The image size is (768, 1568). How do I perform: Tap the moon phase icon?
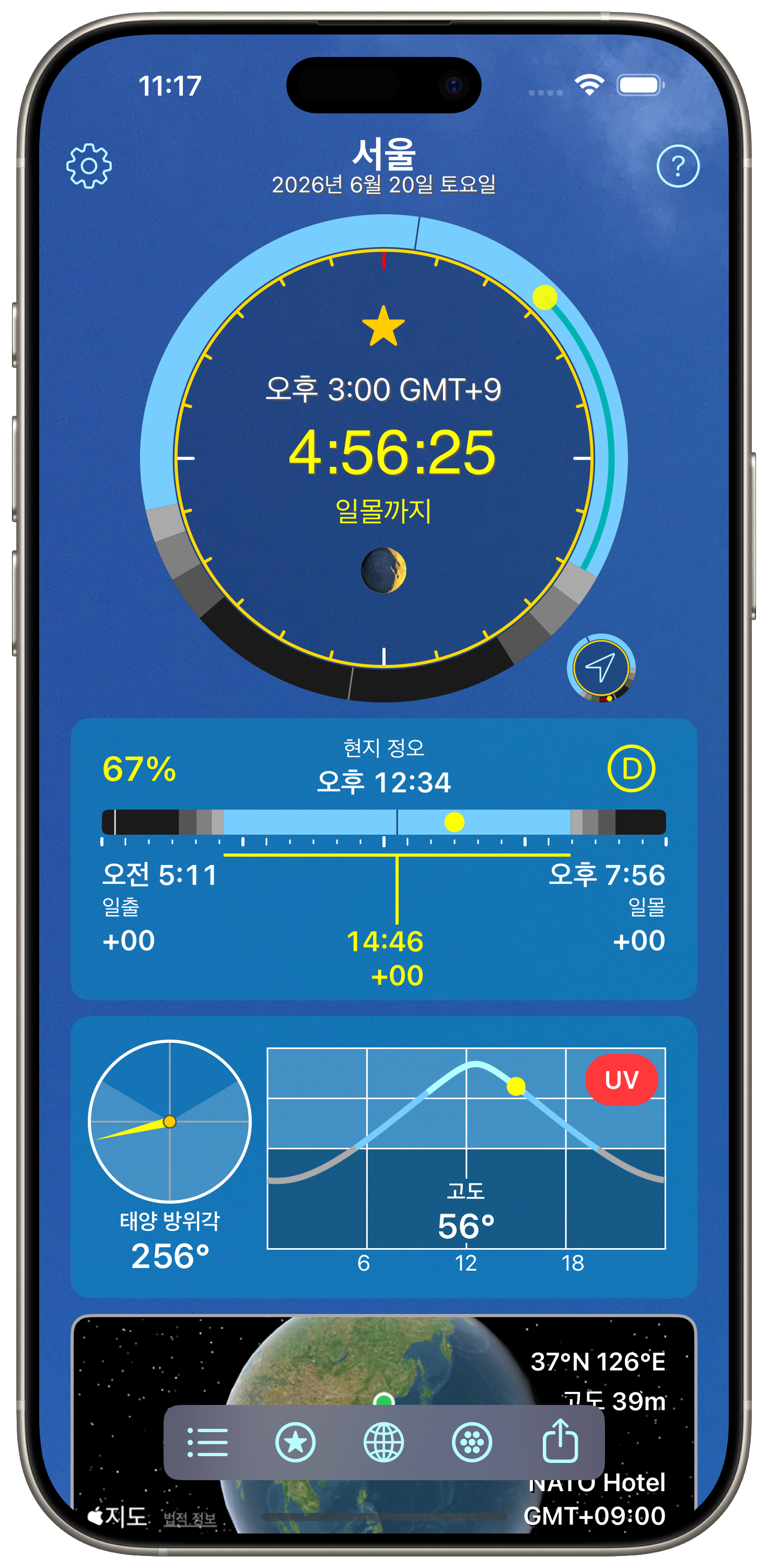click(x=383, y=570)
